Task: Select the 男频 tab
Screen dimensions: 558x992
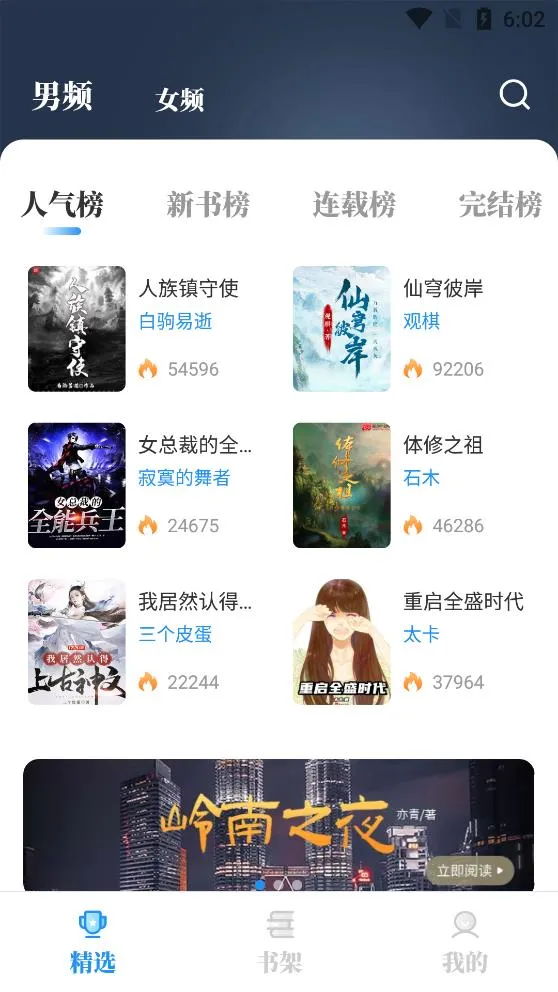Action: pos(62,96)
